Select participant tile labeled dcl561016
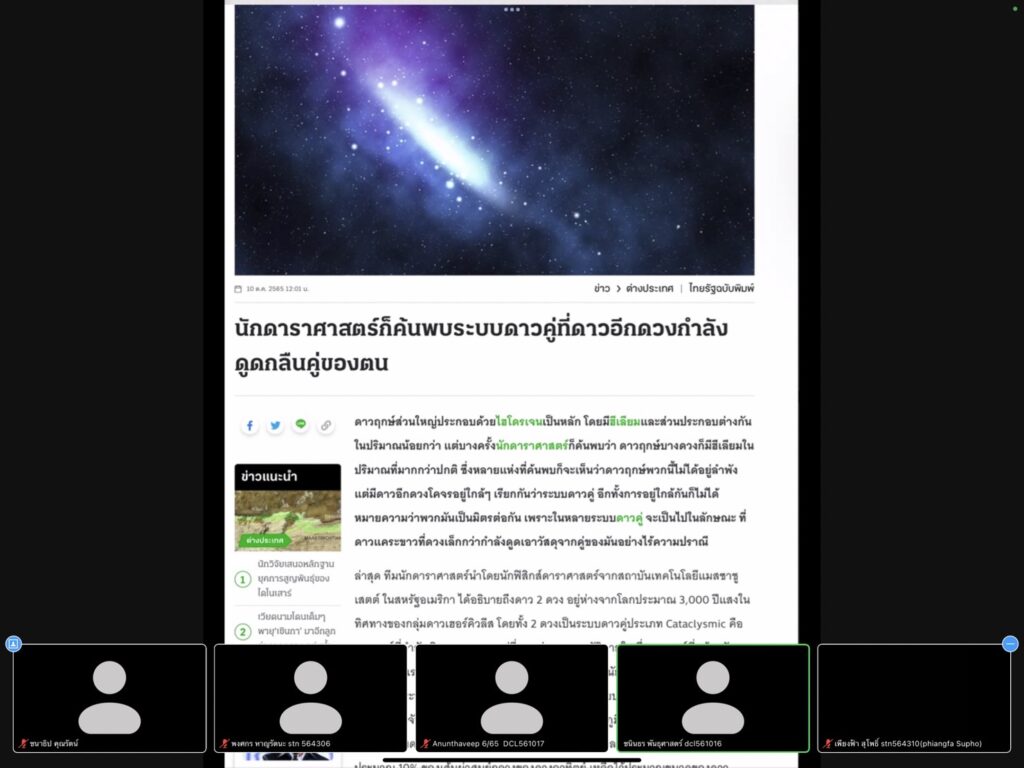Screen dimensions: 1024x768 pos(713,697)
